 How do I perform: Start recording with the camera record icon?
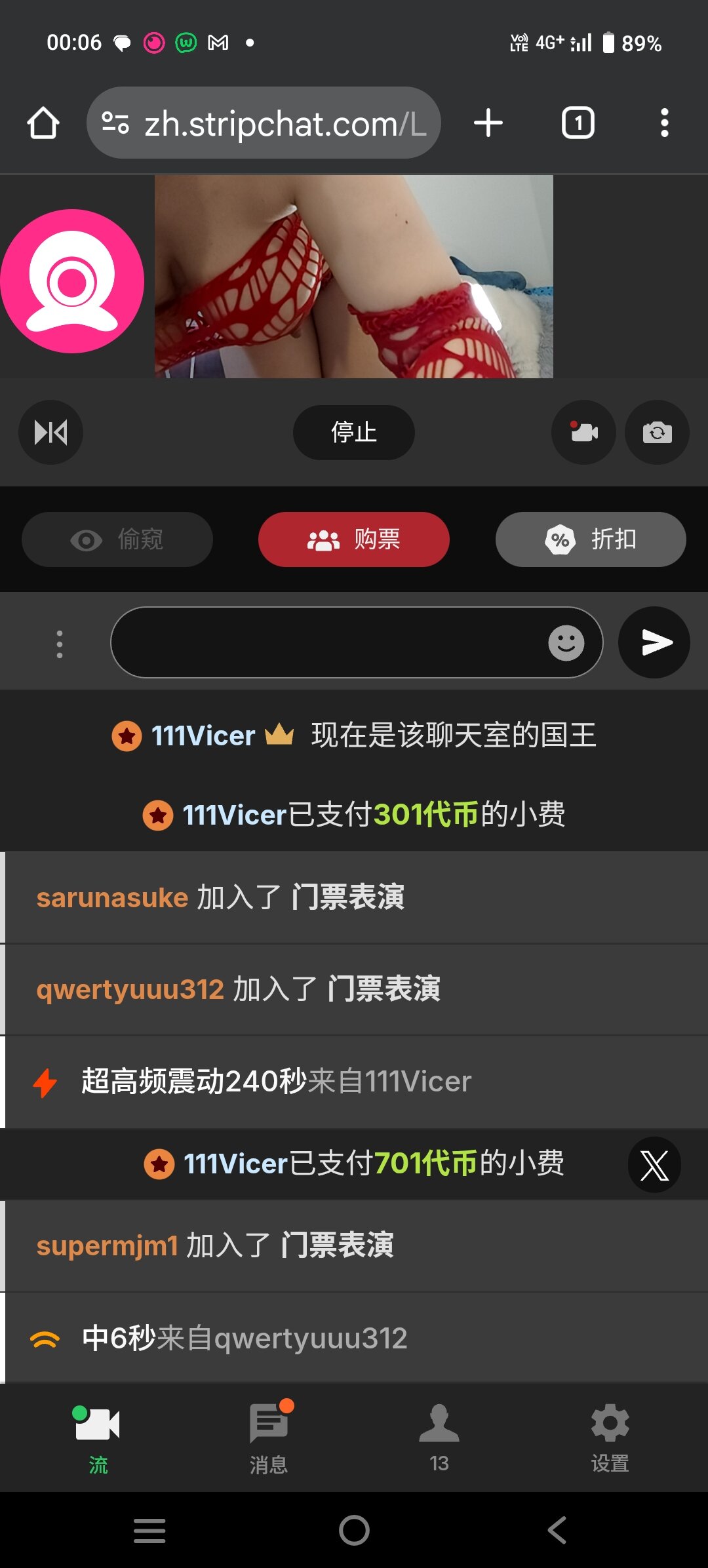tap(583, 433)
